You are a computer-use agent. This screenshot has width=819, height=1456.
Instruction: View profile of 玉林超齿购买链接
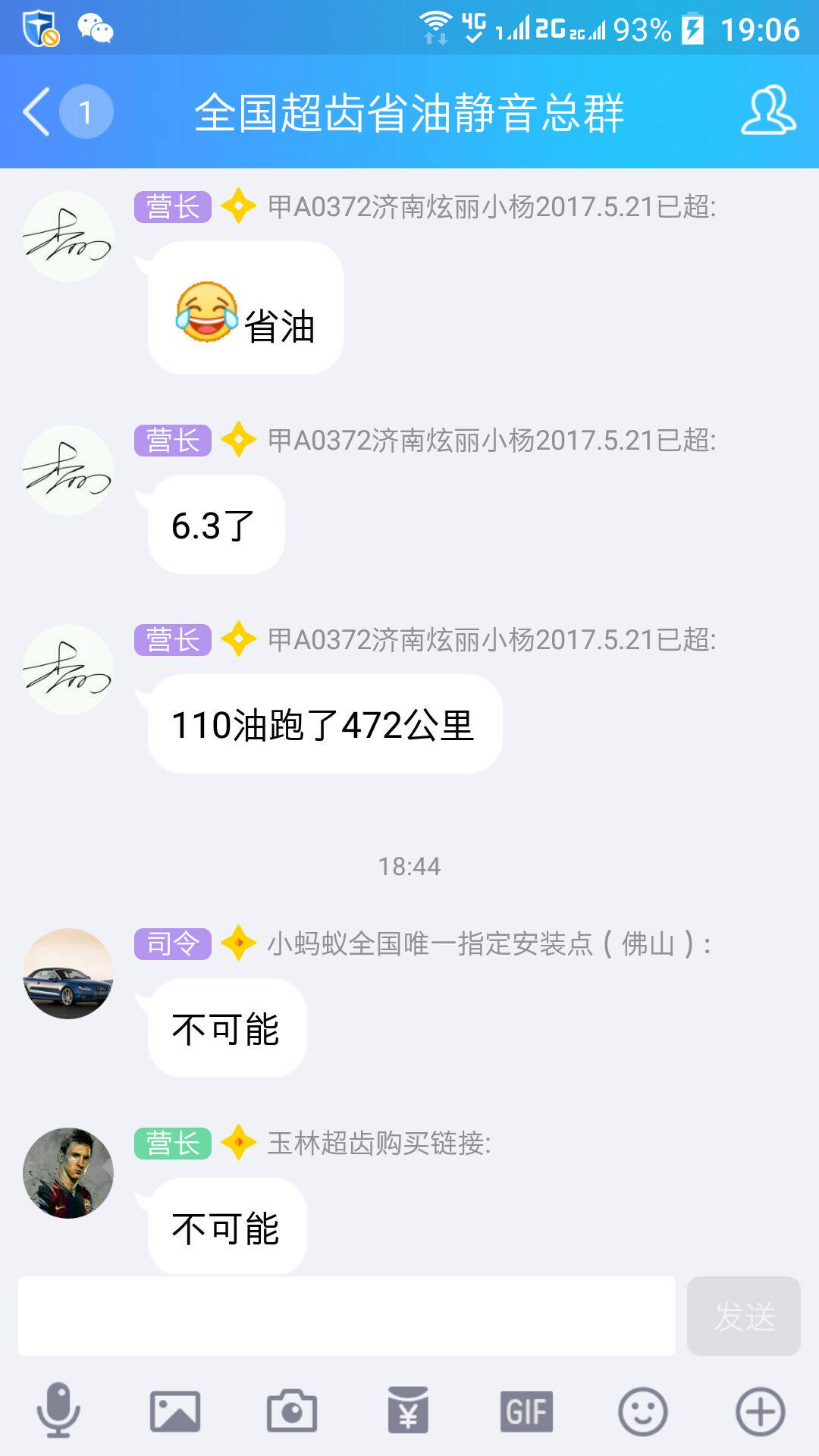click(68, 1173)
